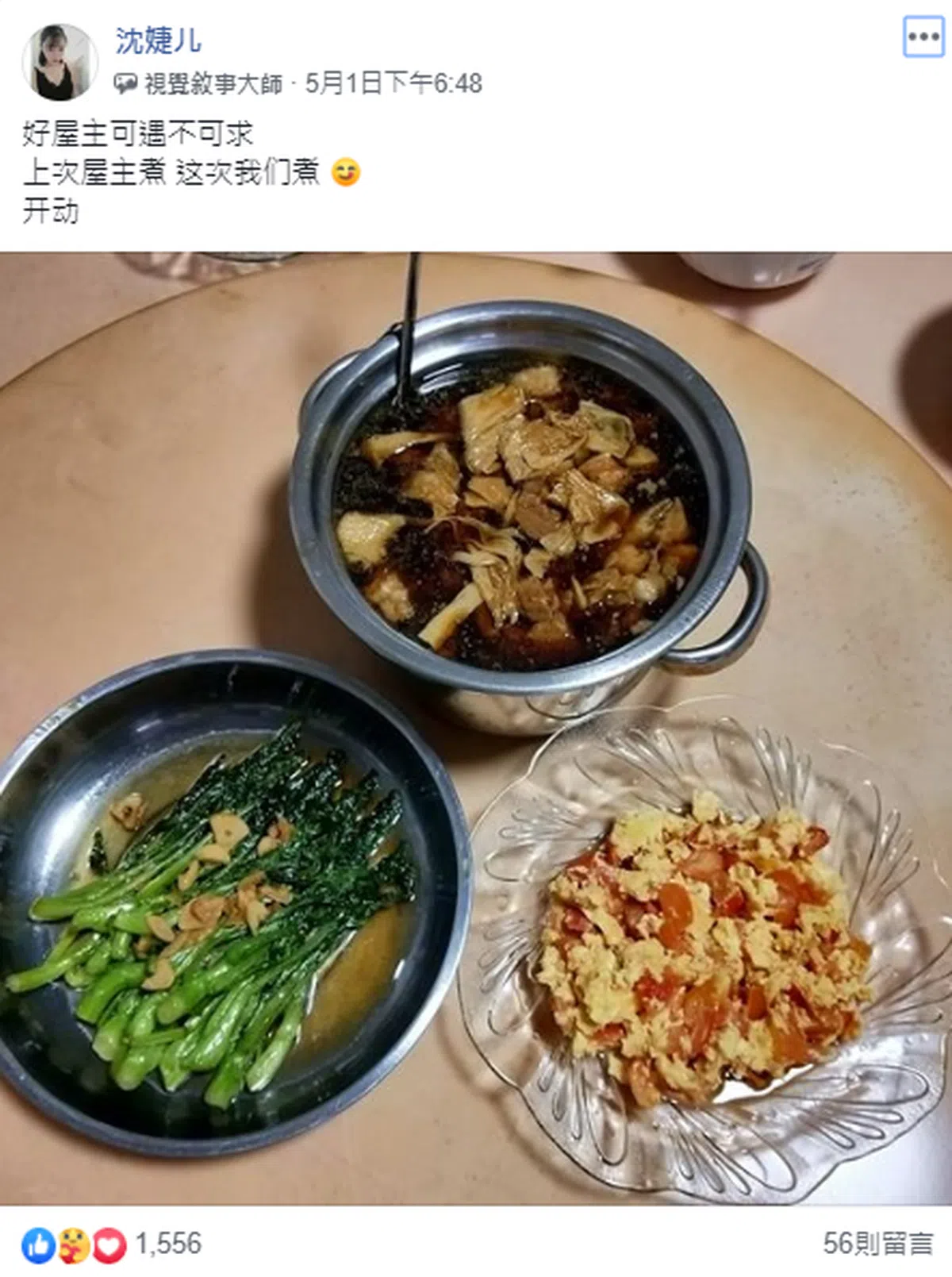Open 沈婕儿's profile picture
The width and height of the screenshot is (952, 1277).
(x=59, y=62)
